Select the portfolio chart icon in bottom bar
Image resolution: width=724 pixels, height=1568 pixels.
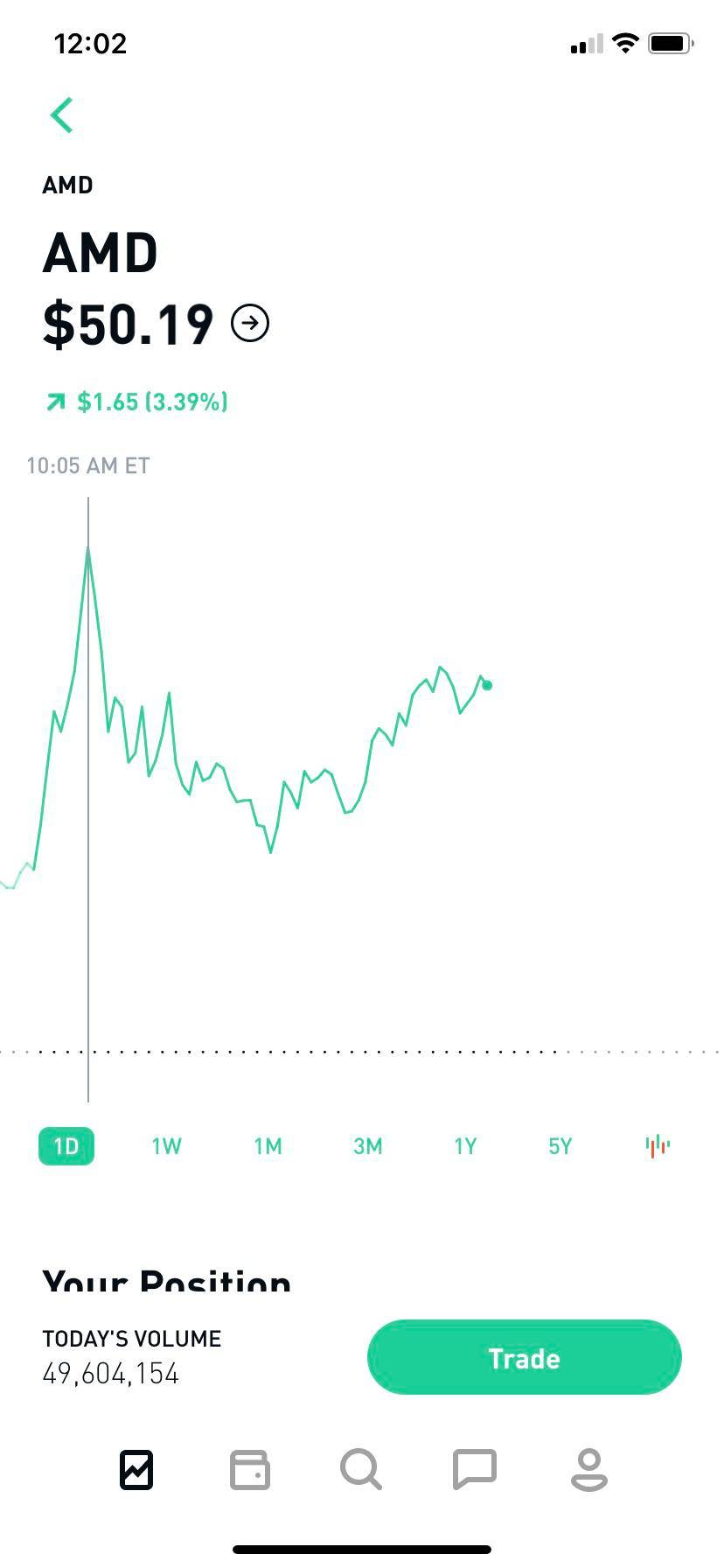136,1468
